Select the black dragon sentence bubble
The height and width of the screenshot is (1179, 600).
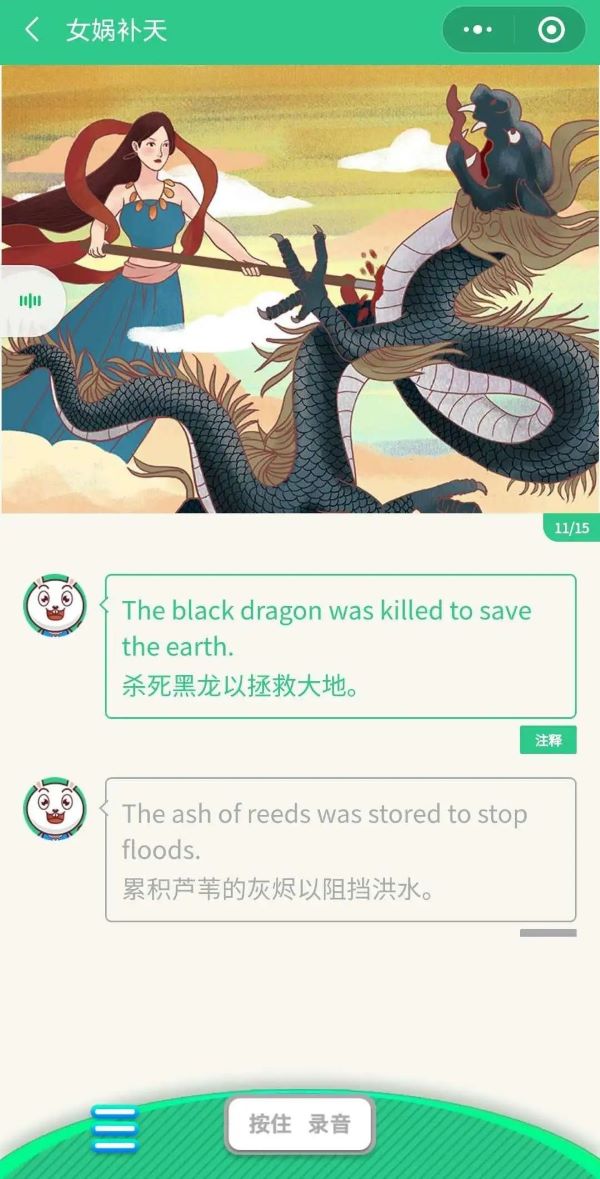pyautogui.click(x=340, y=646)
